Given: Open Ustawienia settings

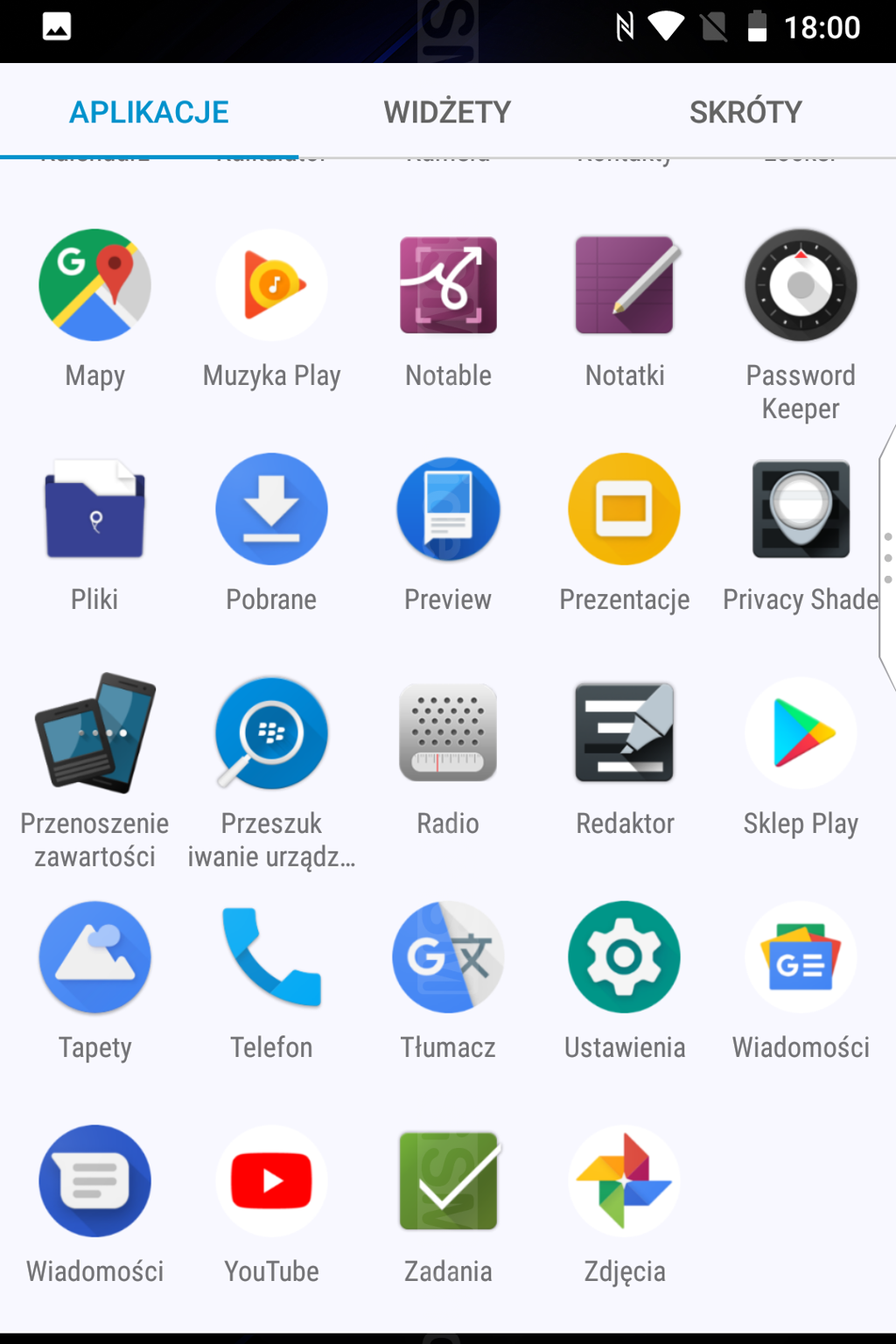Looking at the screenshot, I should coord(625,957).
